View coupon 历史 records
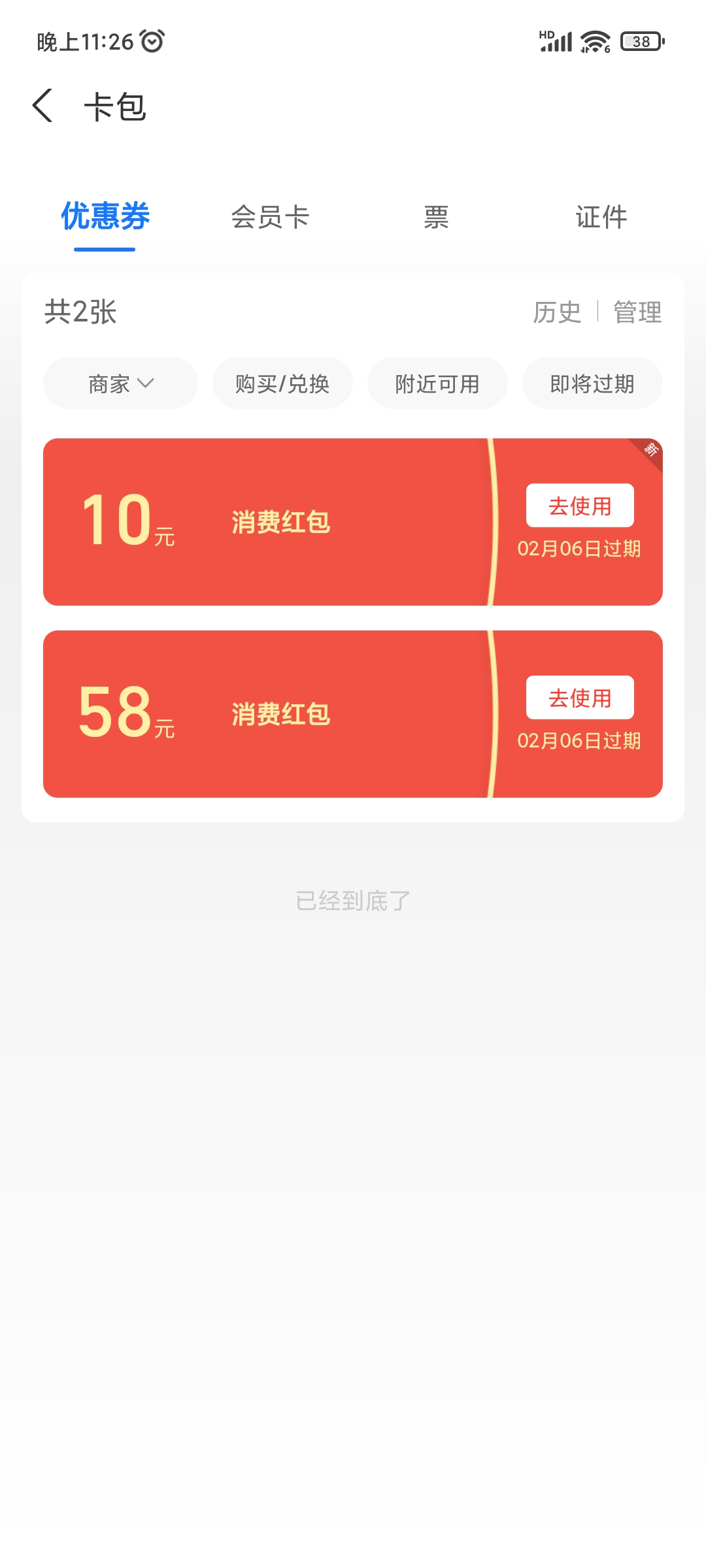This screenshot has width=706, height=1568. [x=557, y=312]
